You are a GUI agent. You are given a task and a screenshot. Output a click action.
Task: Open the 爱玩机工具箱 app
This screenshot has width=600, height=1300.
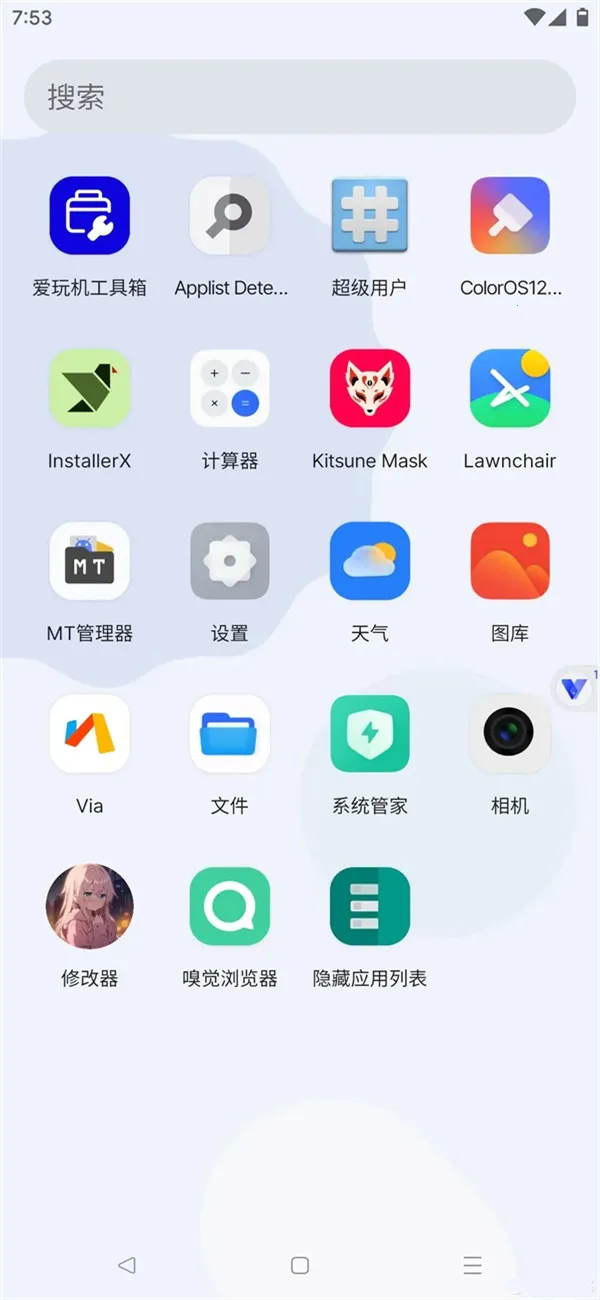pos(90,216)
